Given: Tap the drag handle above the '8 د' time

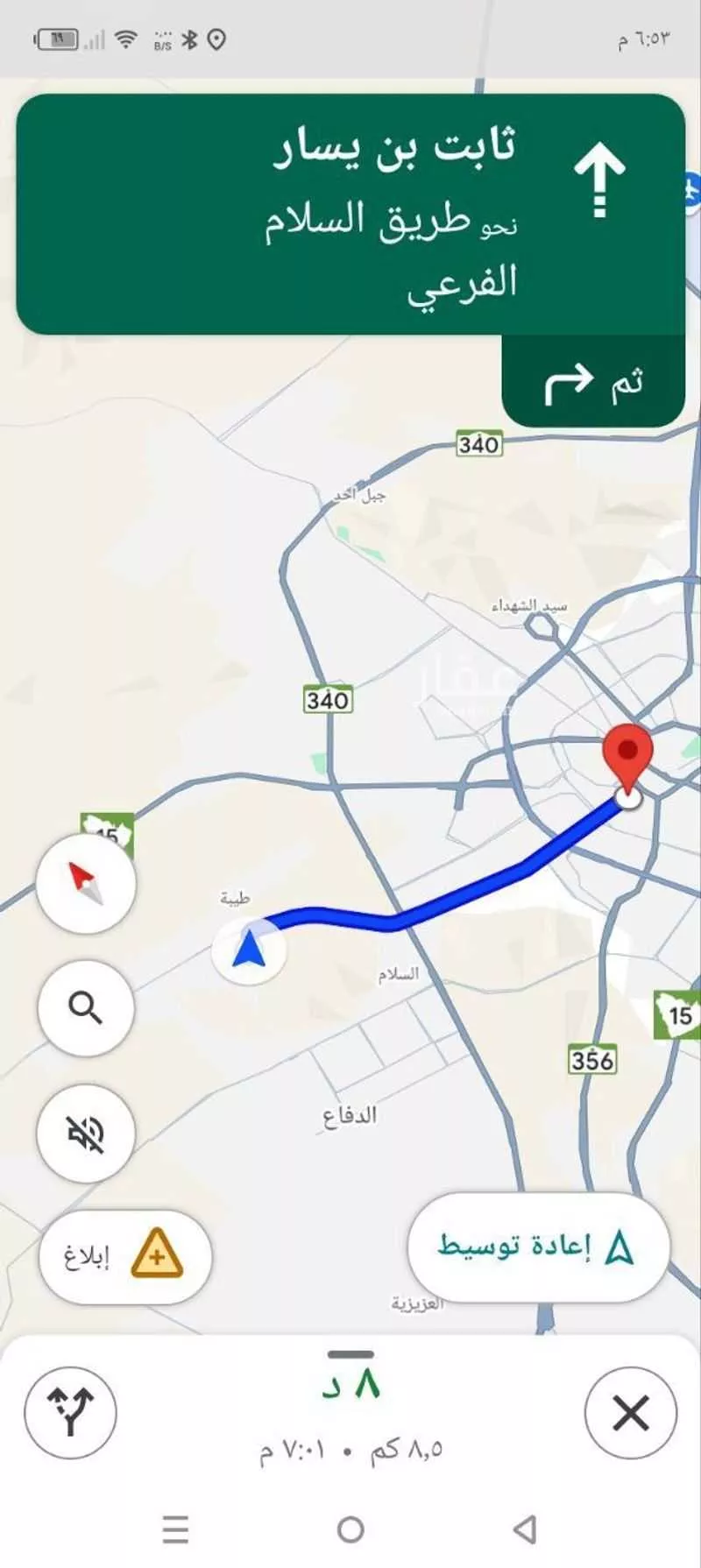Looking at the screenshot, I should (x=350, y=1355).
